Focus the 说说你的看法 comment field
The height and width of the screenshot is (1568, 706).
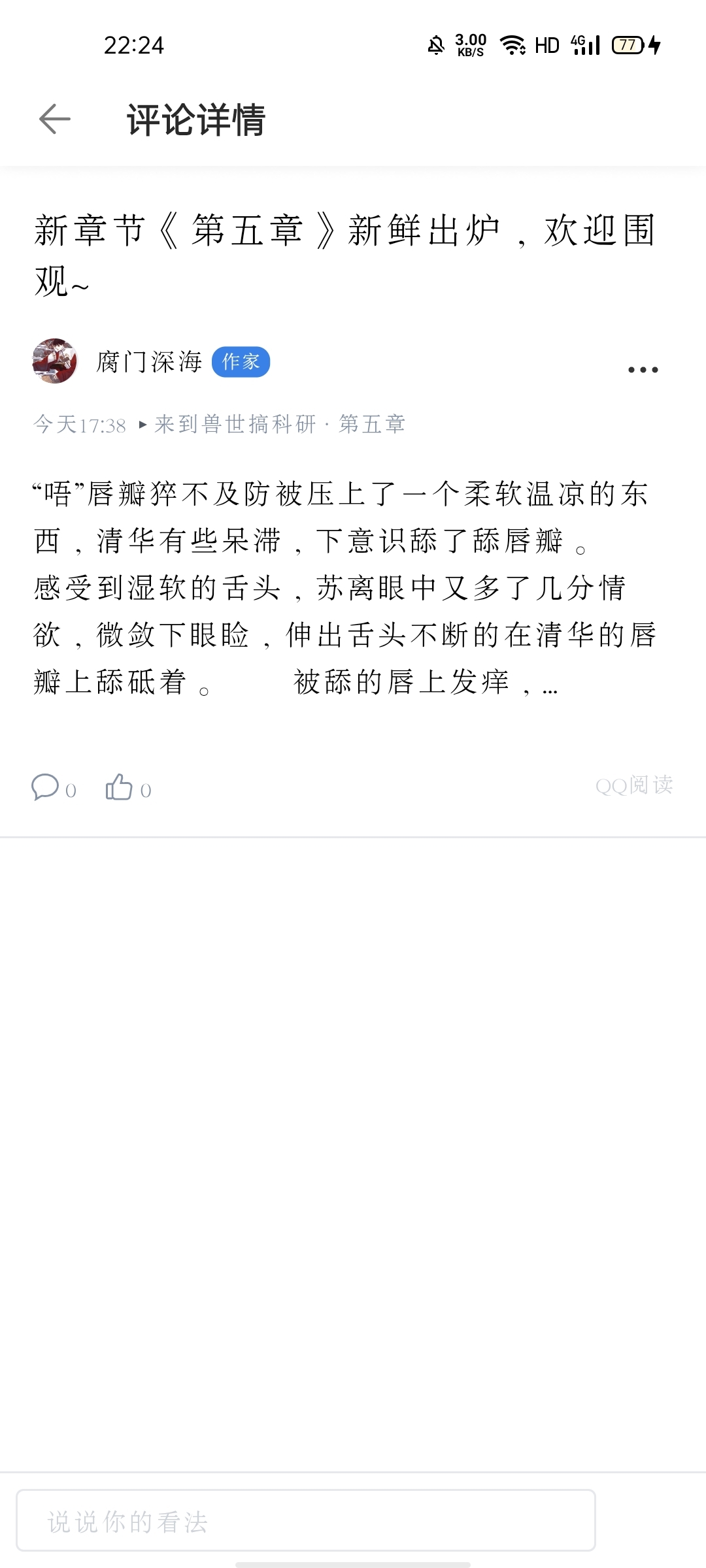pyautogui.click(x=306, y=1522)
